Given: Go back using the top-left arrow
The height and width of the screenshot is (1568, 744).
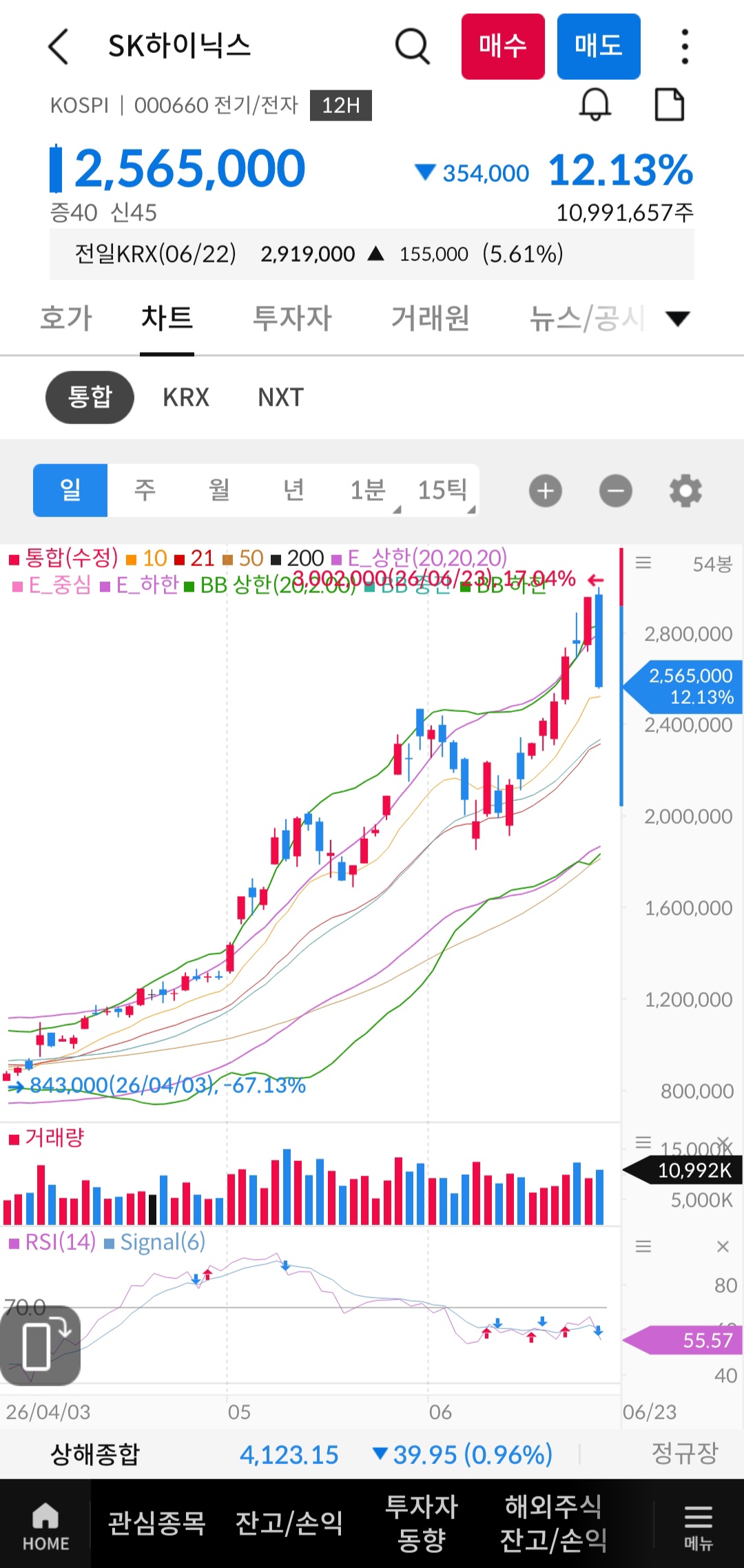Looking at the screenshot, I should [x=59, y=47].
